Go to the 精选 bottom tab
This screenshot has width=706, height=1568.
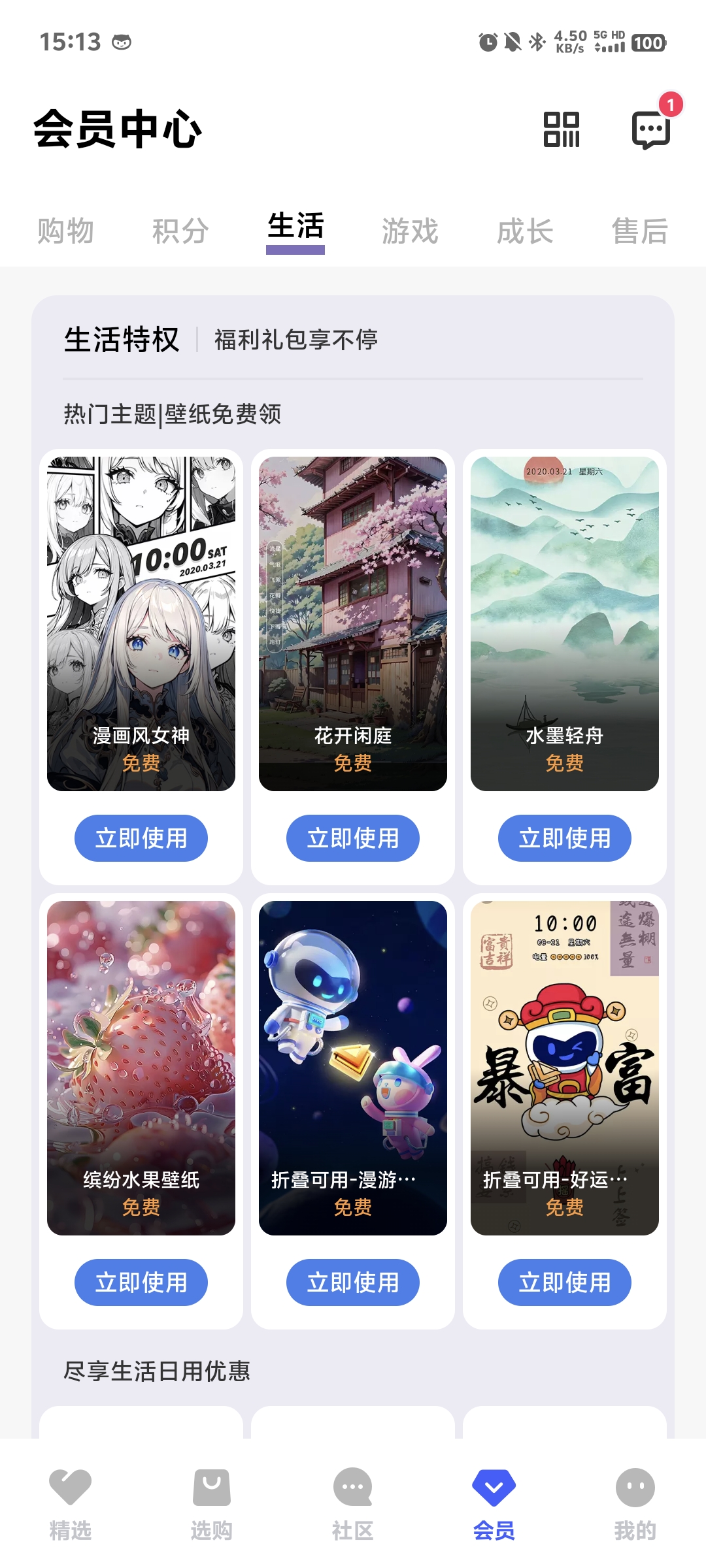71,1504
